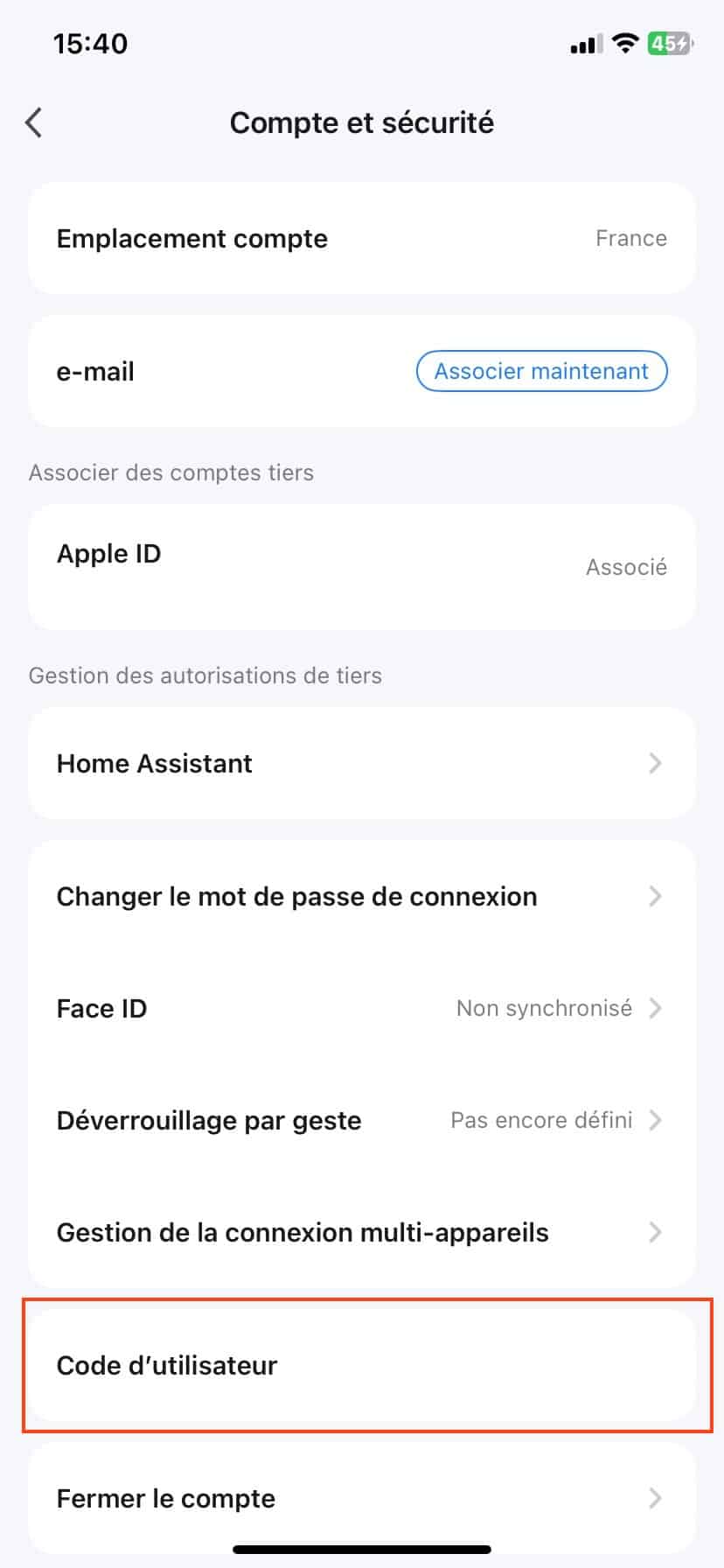Screen dimensions: 724x1568
Task: Select the Code d'utilisateur row
Action: (x=362, y=1365)
